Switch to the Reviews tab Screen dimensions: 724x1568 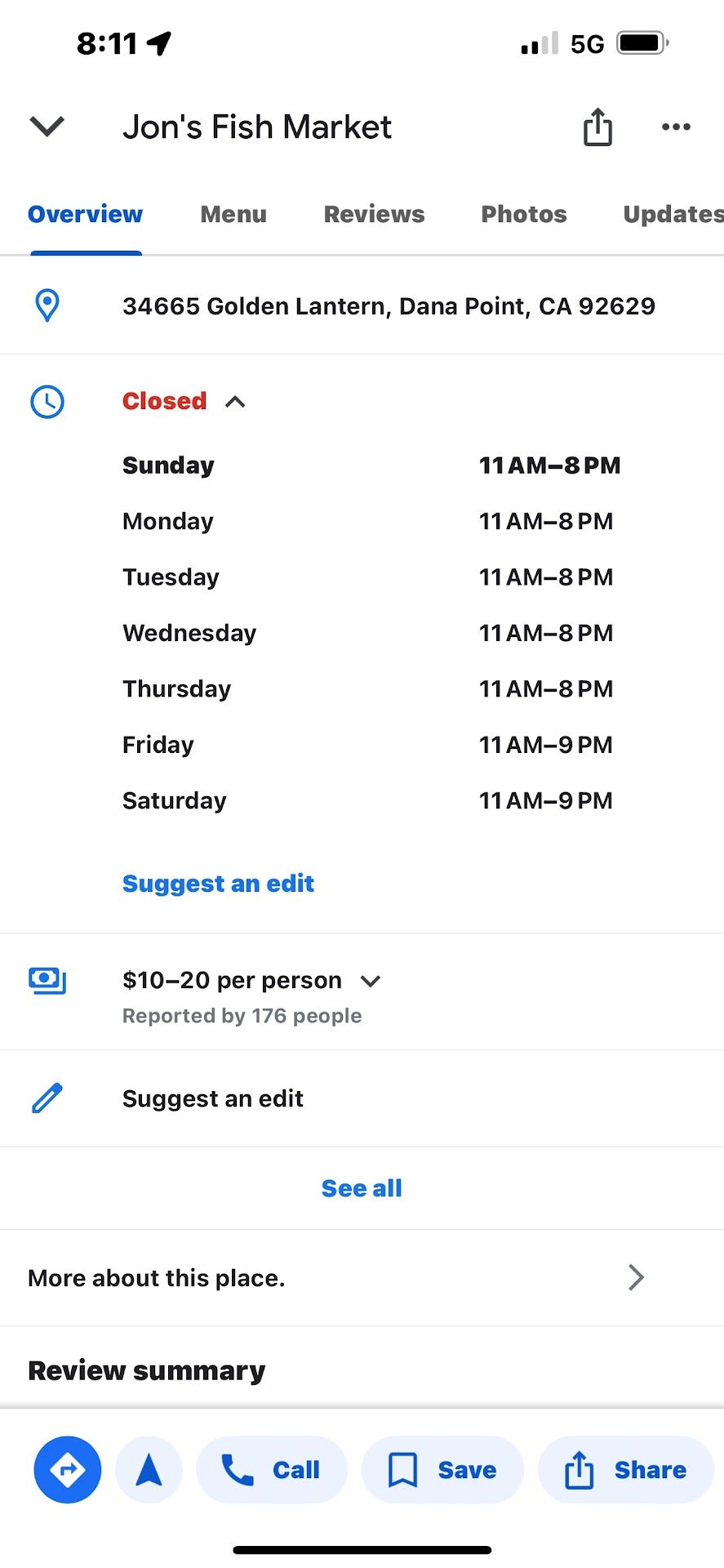click(374, 214)
